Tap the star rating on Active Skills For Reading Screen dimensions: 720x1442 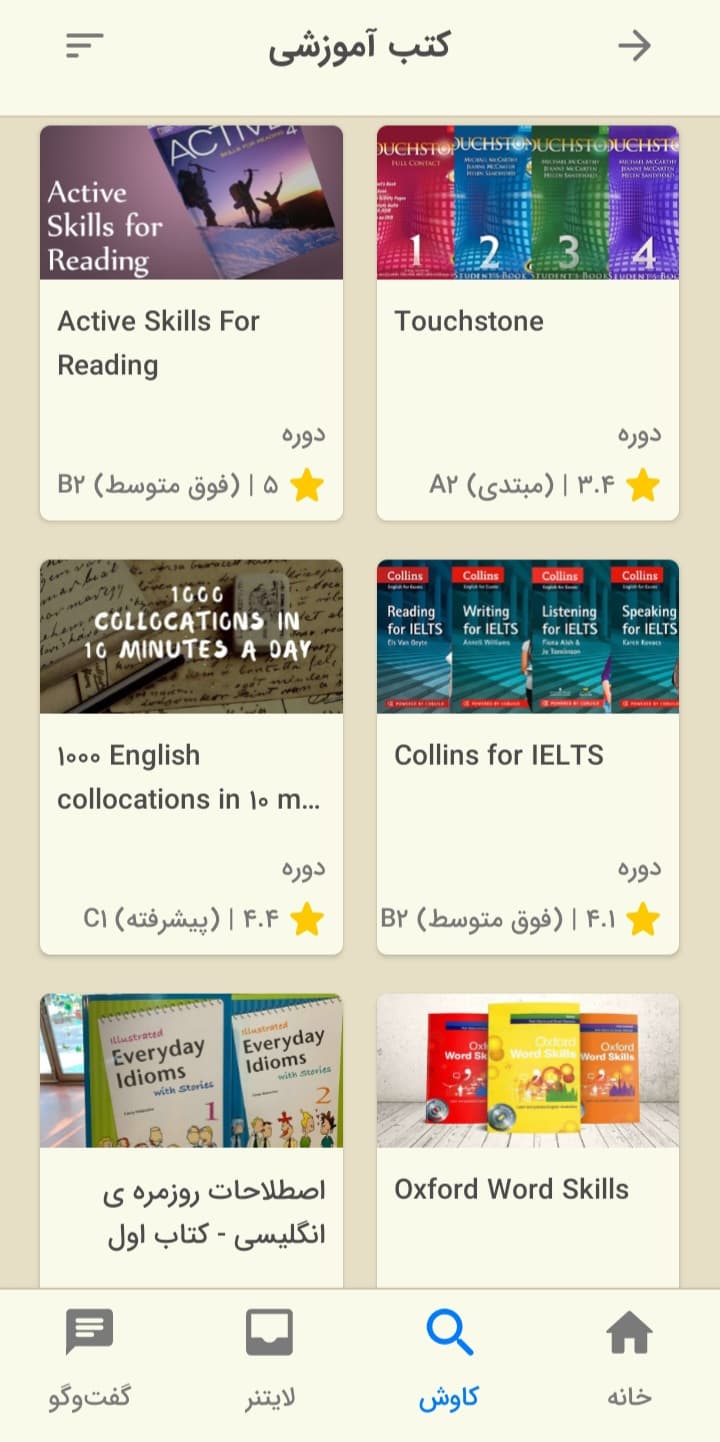(x=308, y=484)
